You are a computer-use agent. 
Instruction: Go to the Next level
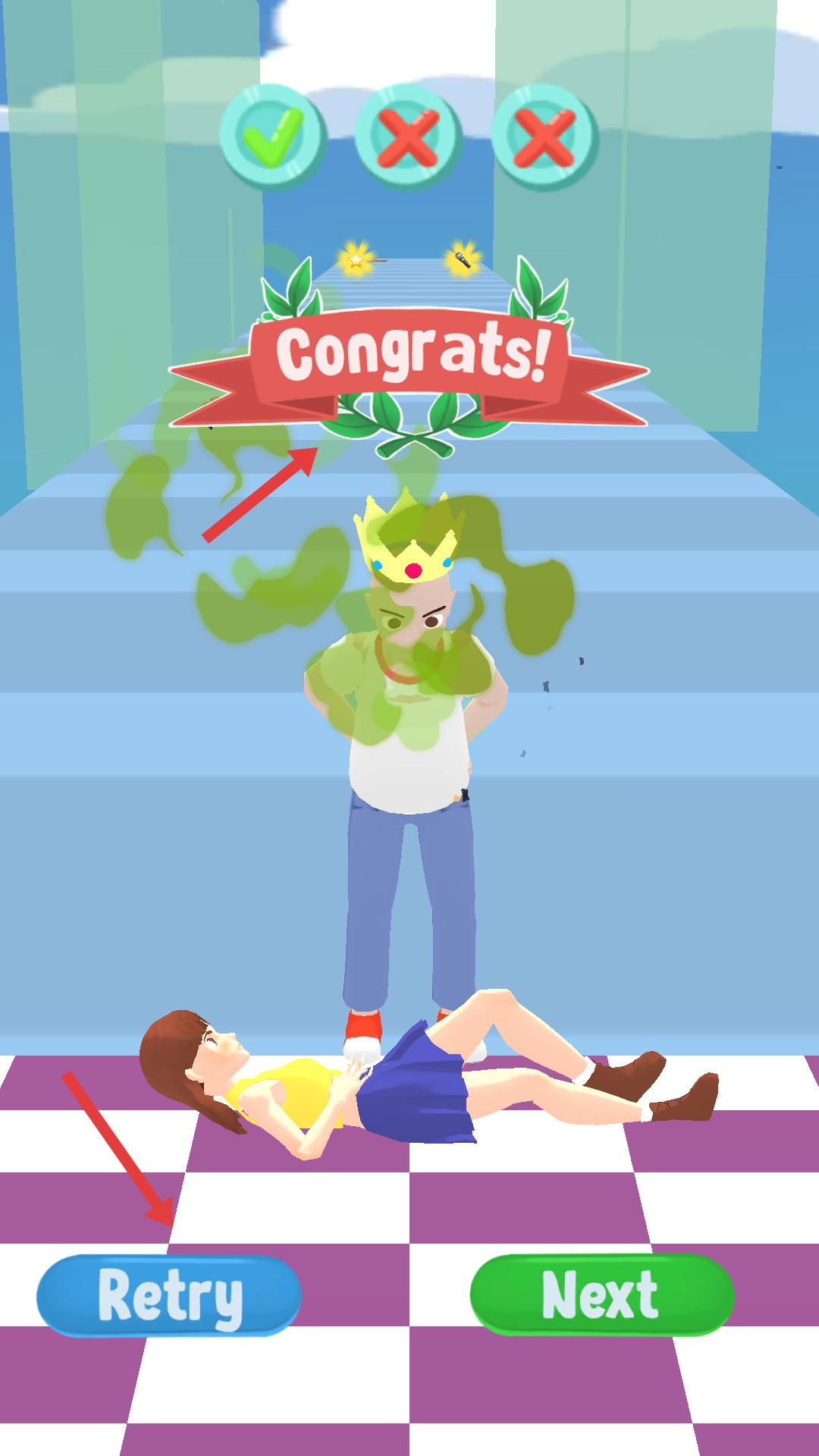(x=601, y=1295)
